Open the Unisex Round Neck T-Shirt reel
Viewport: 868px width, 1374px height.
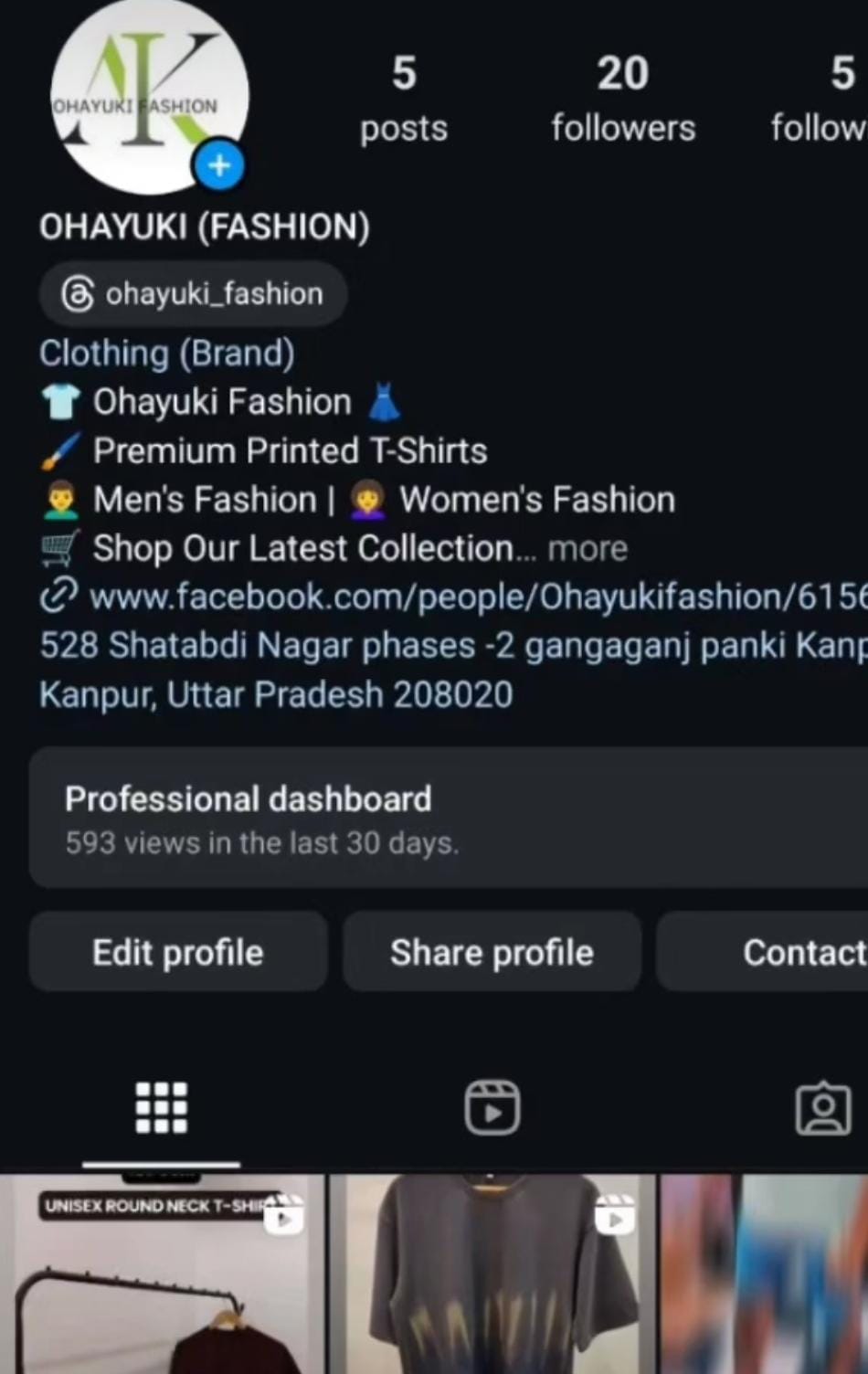[x=162, y=1279]
